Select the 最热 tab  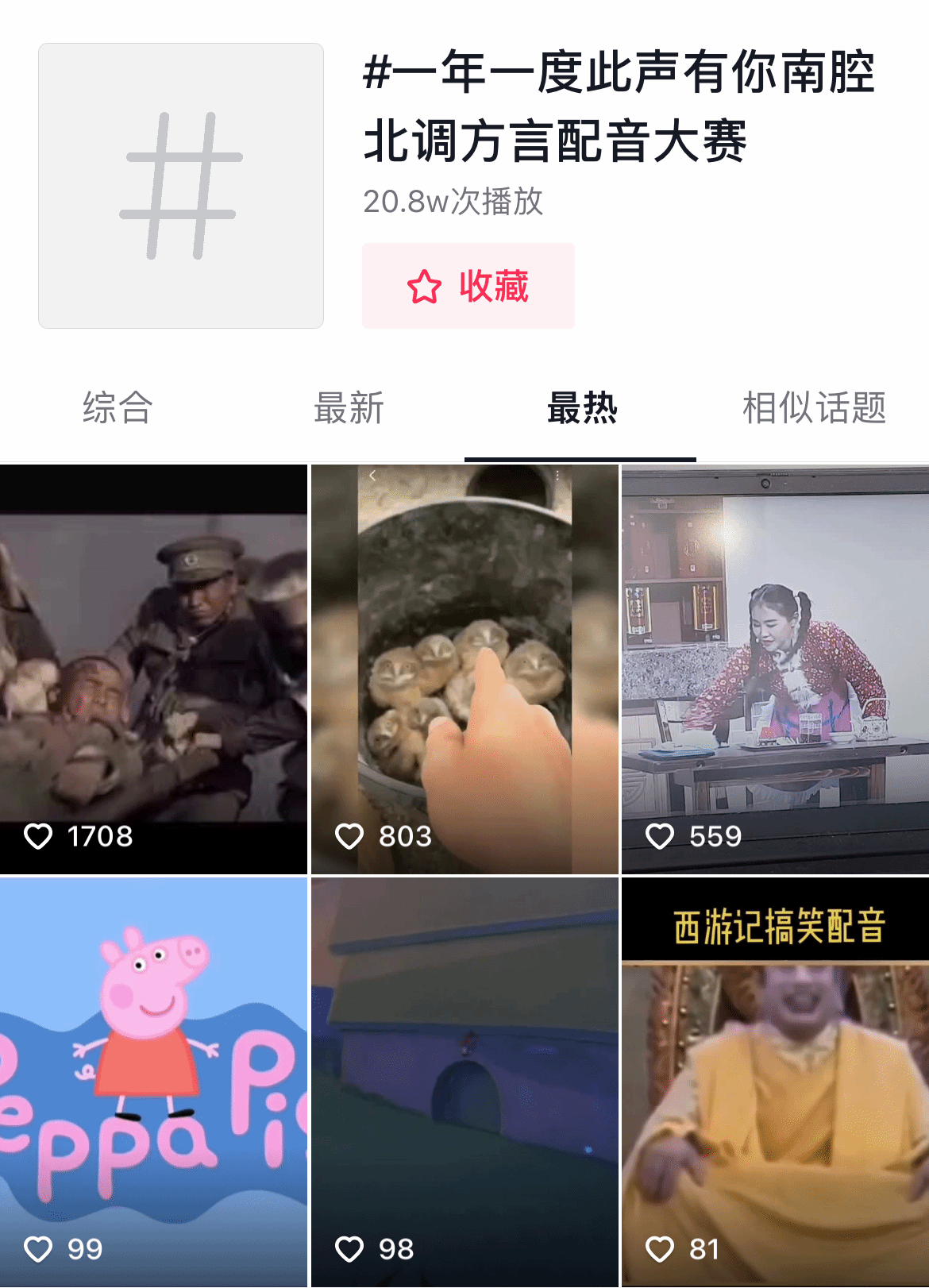pos(581,408)
